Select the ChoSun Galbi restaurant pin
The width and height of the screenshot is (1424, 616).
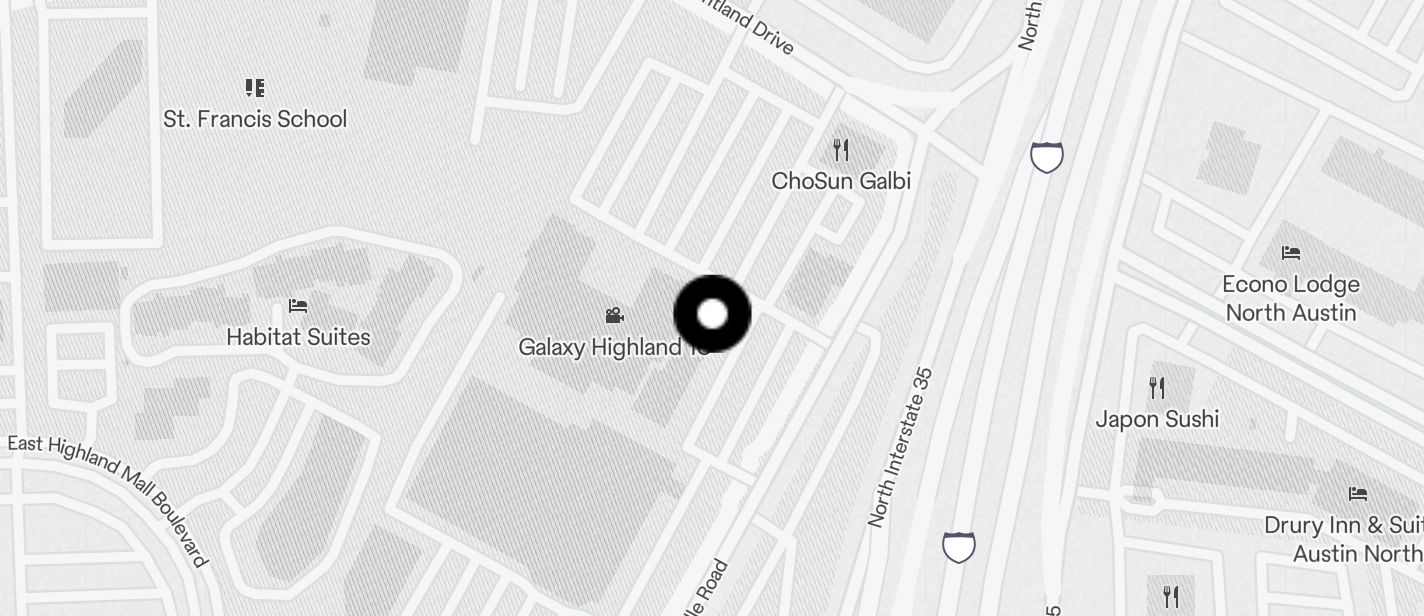click(841, 151)
